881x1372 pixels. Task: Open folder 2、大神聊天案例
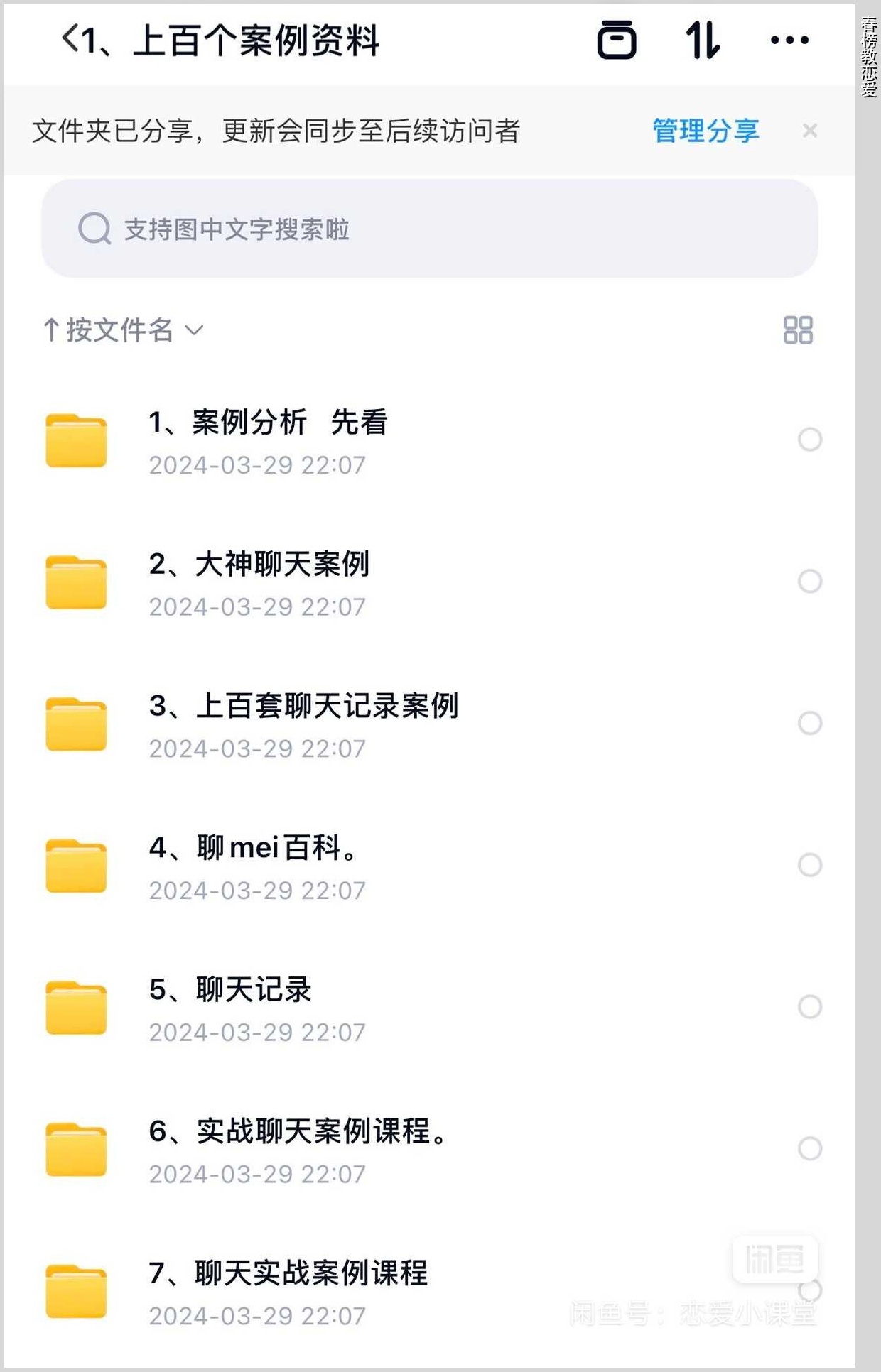(x=259, y=582)
